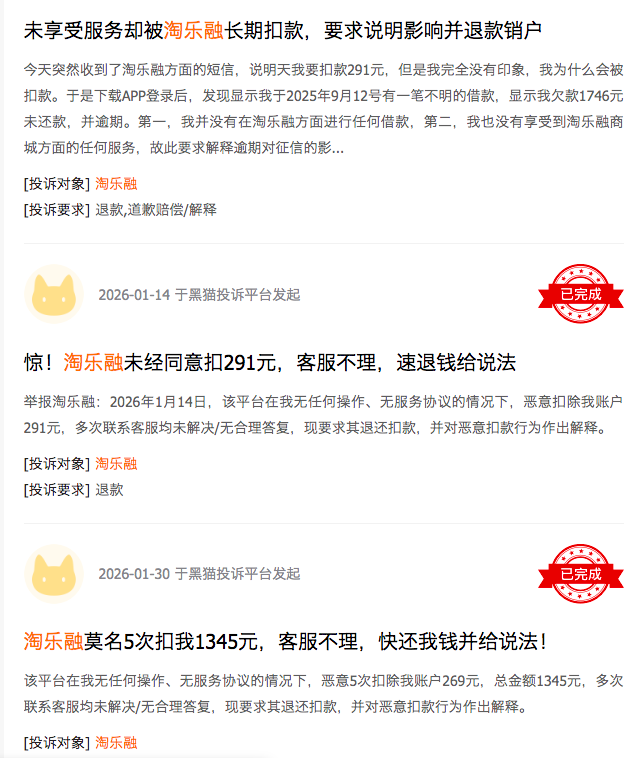Image resolution: width=633 pixels, height=758 pixels.
Task: Open the avatar of the 2026-01-14 poster
Action: [x=53, y=294]
